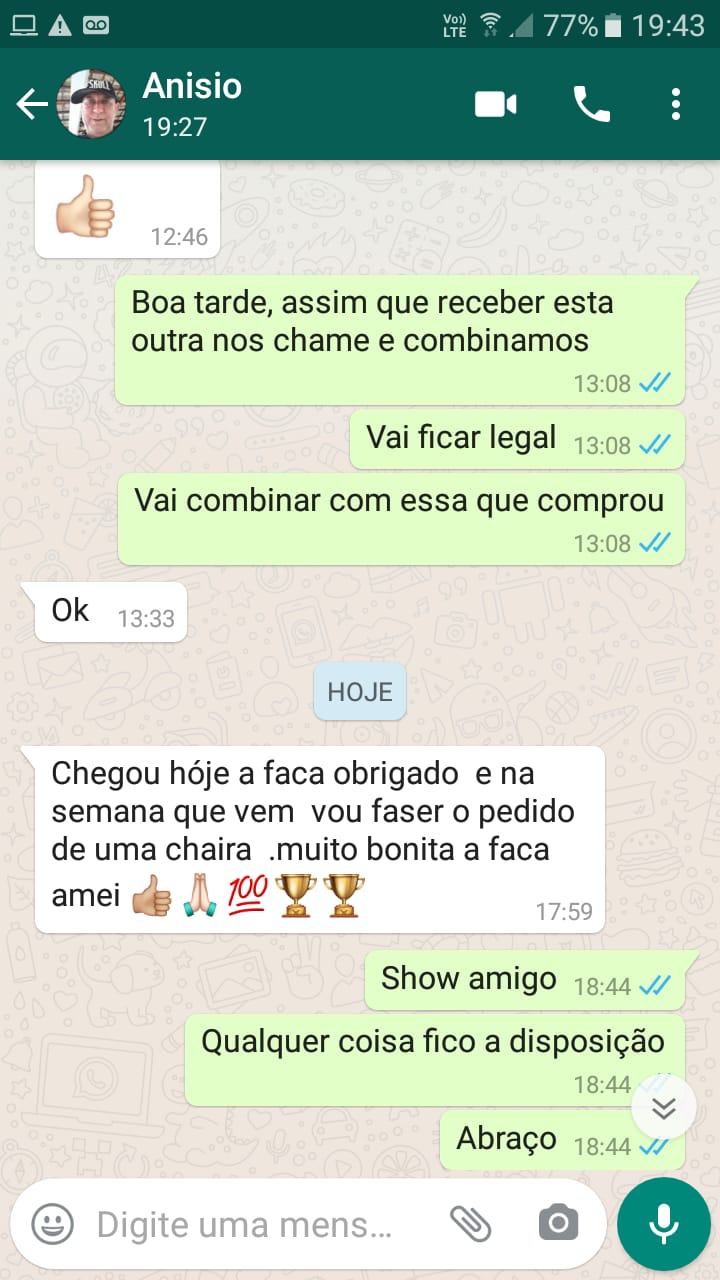Start a video call with Anisio
This screenshot has height=1280, width=720.
point(495,104)
